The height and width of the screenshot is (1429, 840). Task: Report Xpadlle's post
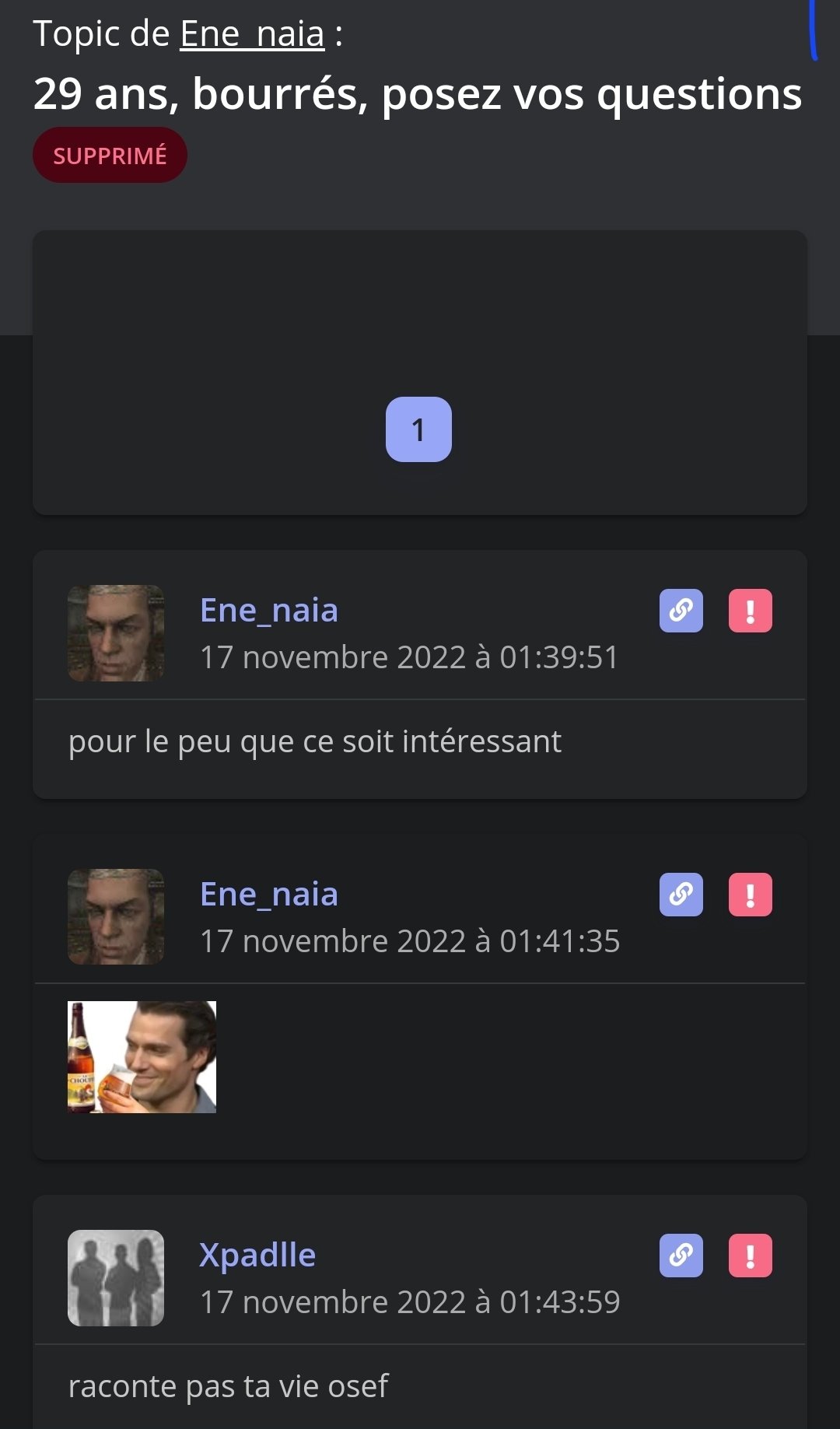coord(751,1256)
